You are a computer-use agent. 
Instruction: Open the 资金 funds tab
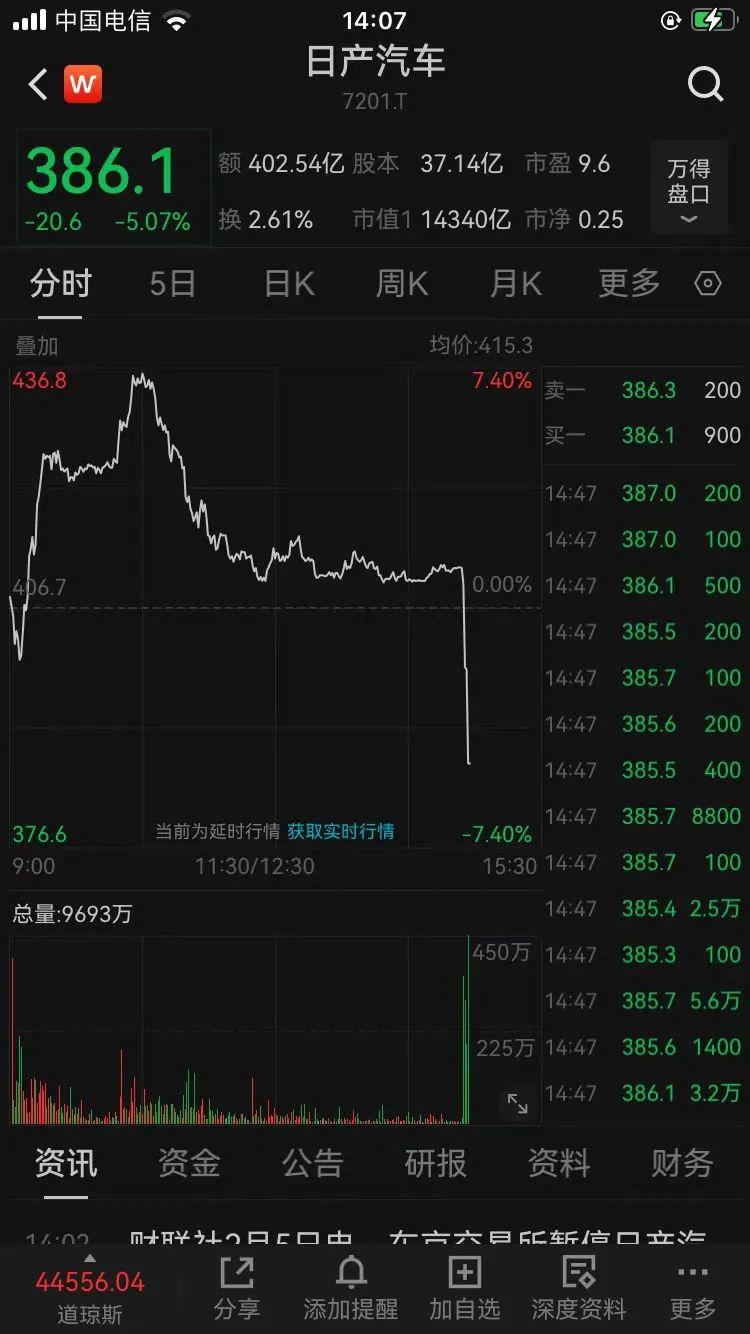point(187,1163)
